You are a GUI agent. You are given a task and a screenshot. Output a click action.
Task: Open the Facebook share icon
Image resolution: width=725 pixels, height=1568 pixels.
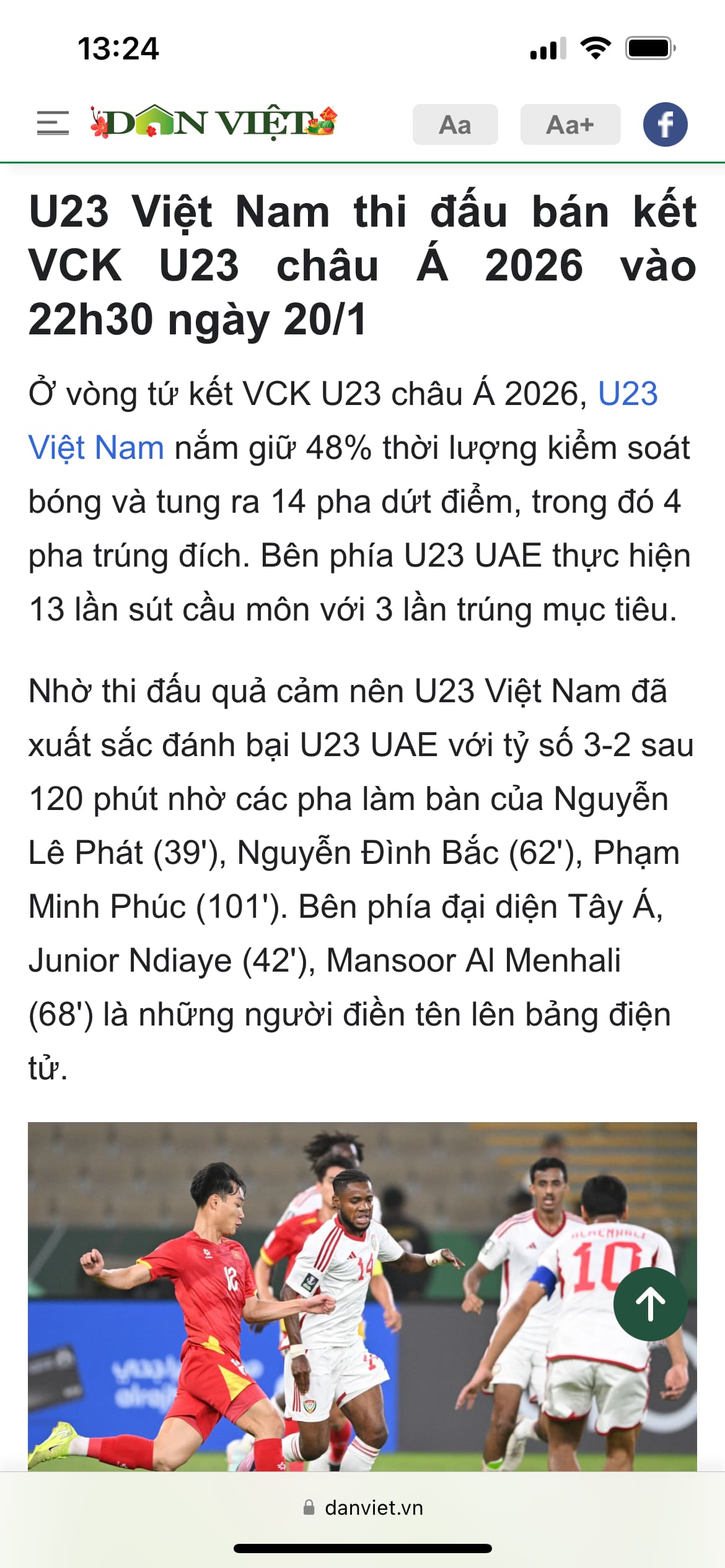(x=665, y=124)
